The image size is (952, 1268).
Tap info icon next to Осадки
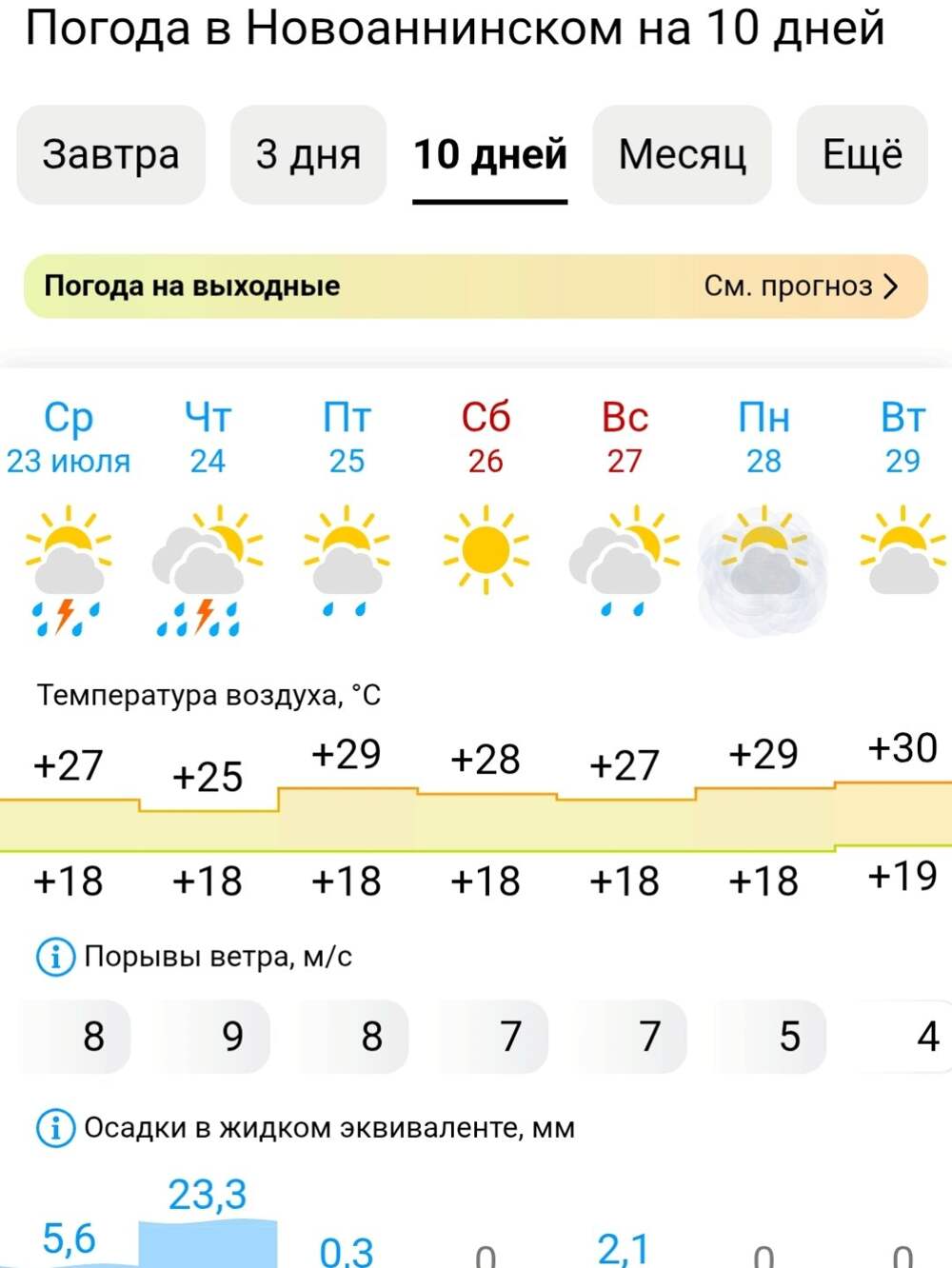pyautogui.click(x=55, y=1128)
